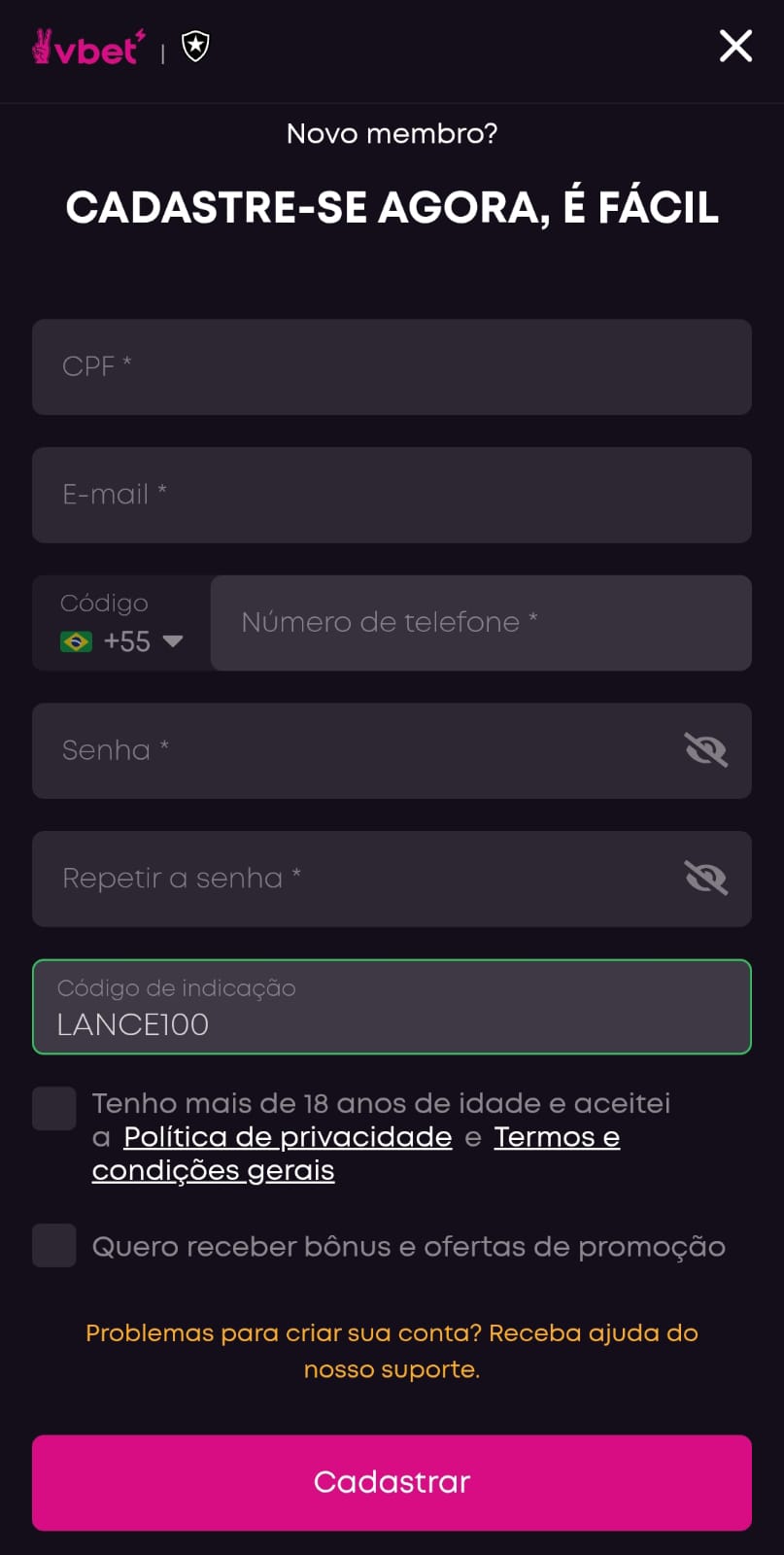Reveal the Repetir a senha password

click(x=706, y=879)
